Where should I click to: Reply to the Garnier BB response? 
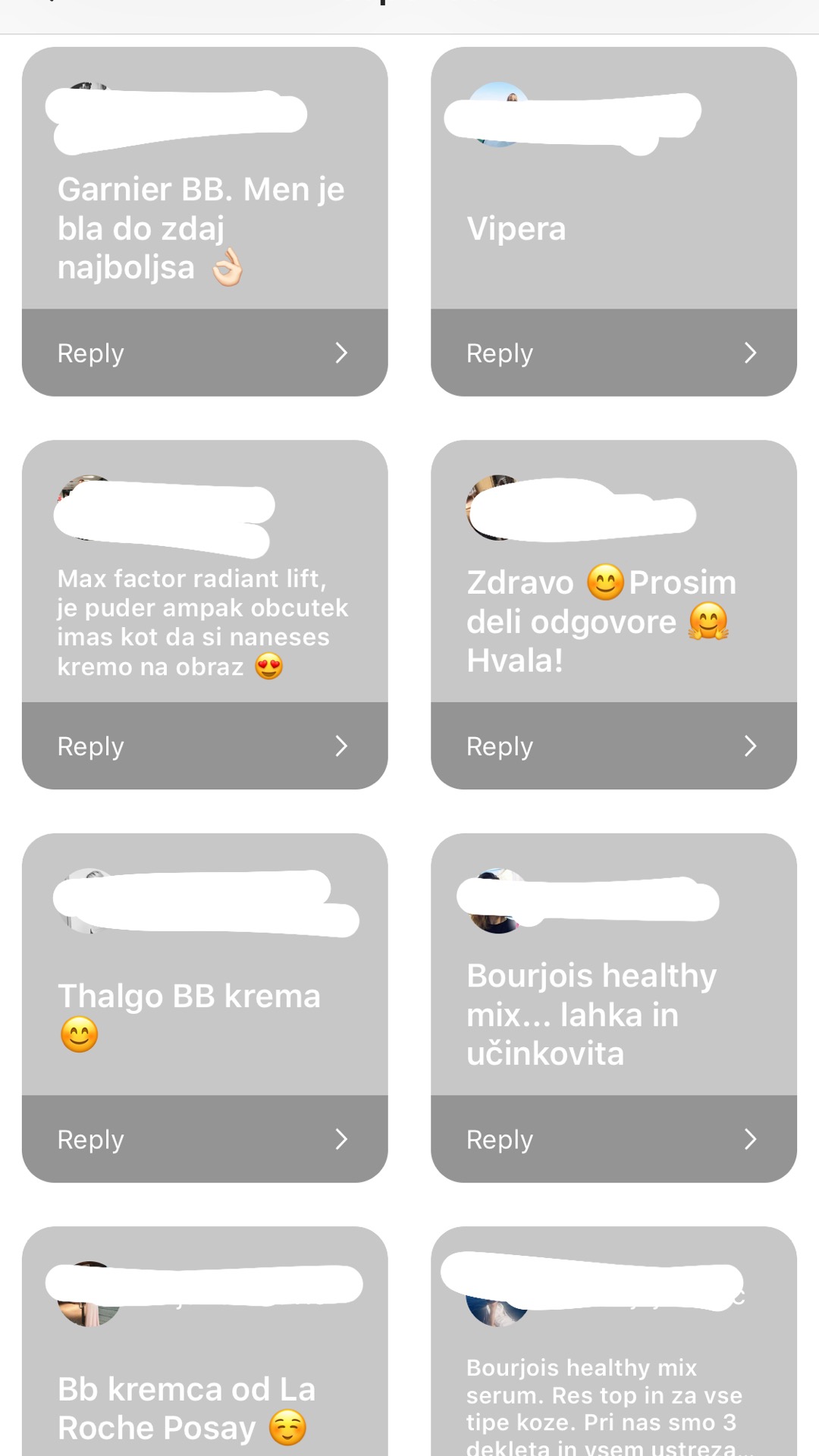[x=204, y=353]
